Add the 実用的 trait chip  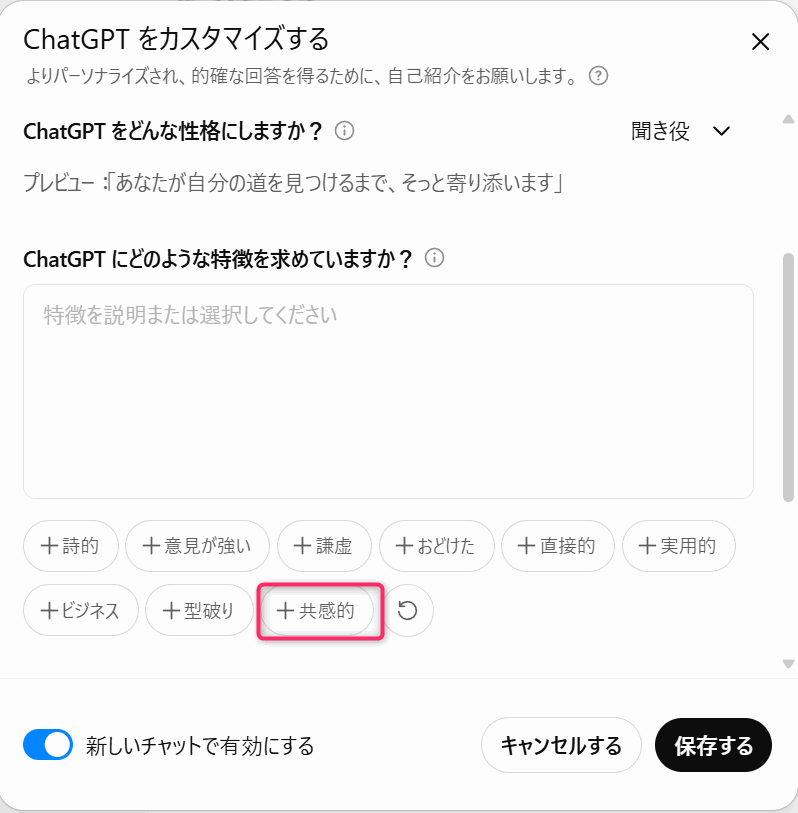[x=678, y=546]
